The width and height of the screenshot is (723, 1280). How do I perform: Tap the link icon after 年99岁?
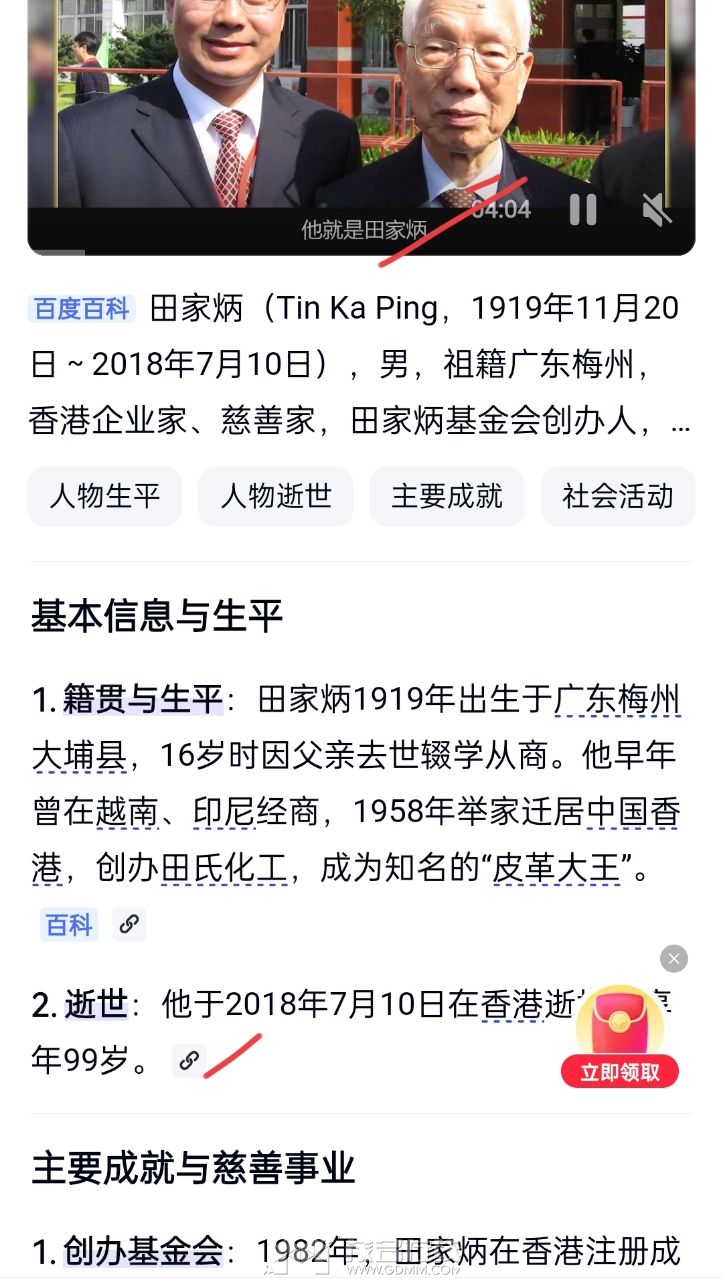pyautogui.click(x=189, y=1060)
